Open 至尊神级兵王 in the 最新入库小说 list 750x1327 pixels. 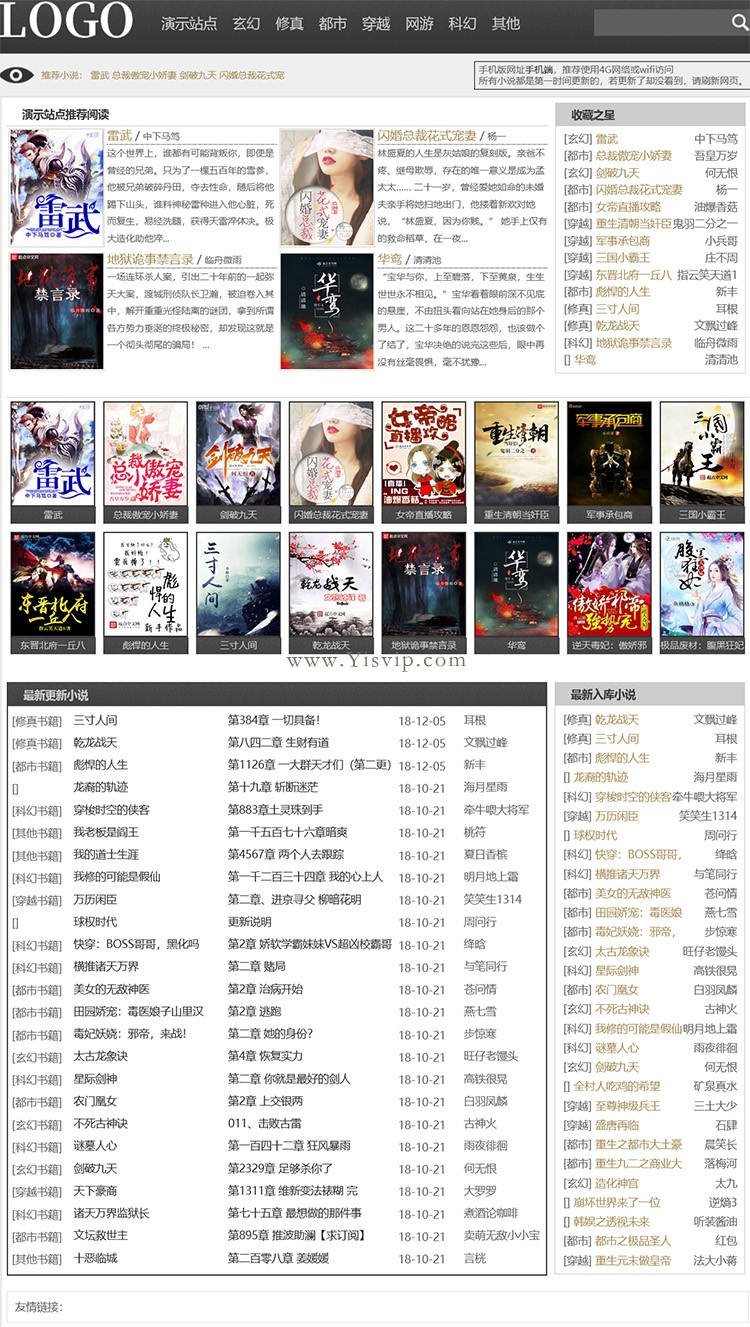pyautogui.click(x=627, y=1105)
